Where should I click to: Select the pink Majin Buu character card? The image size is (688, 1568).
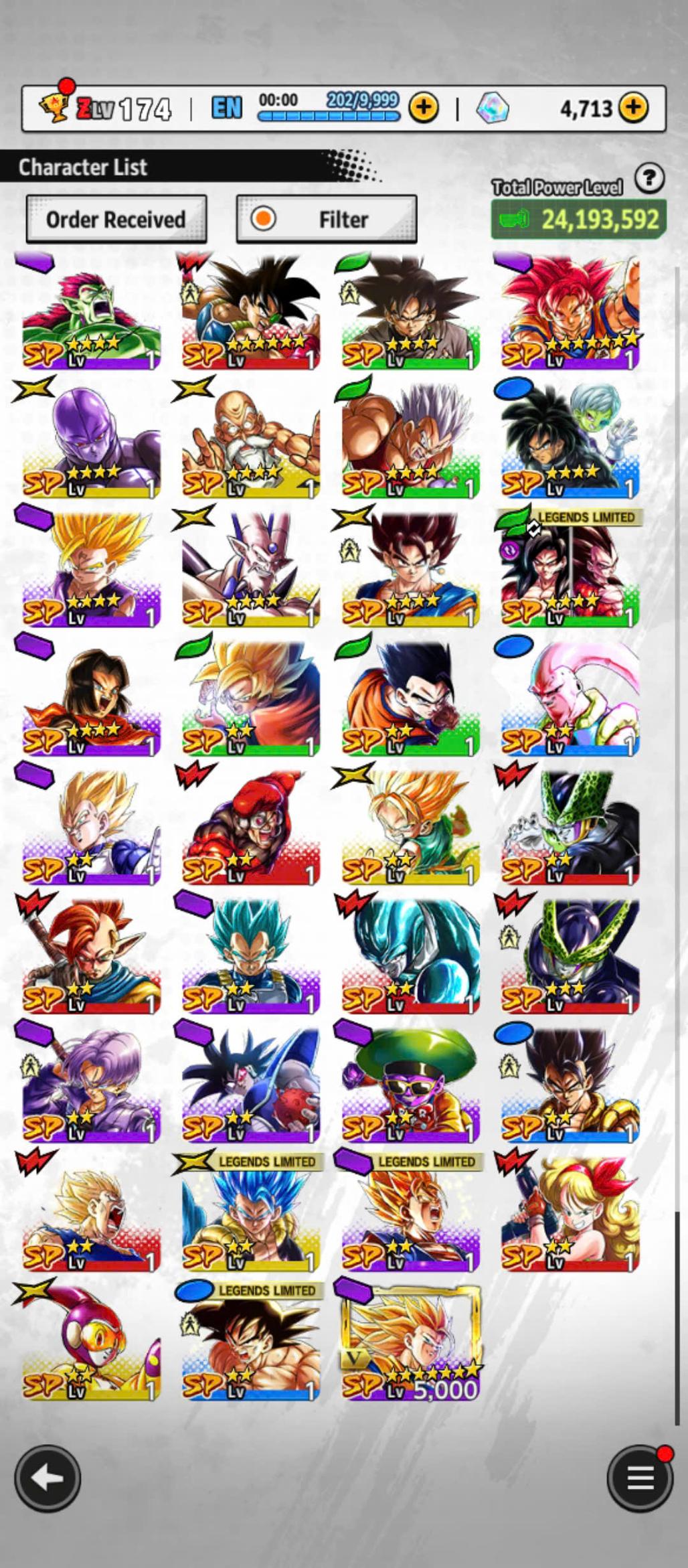pos(570,698)
